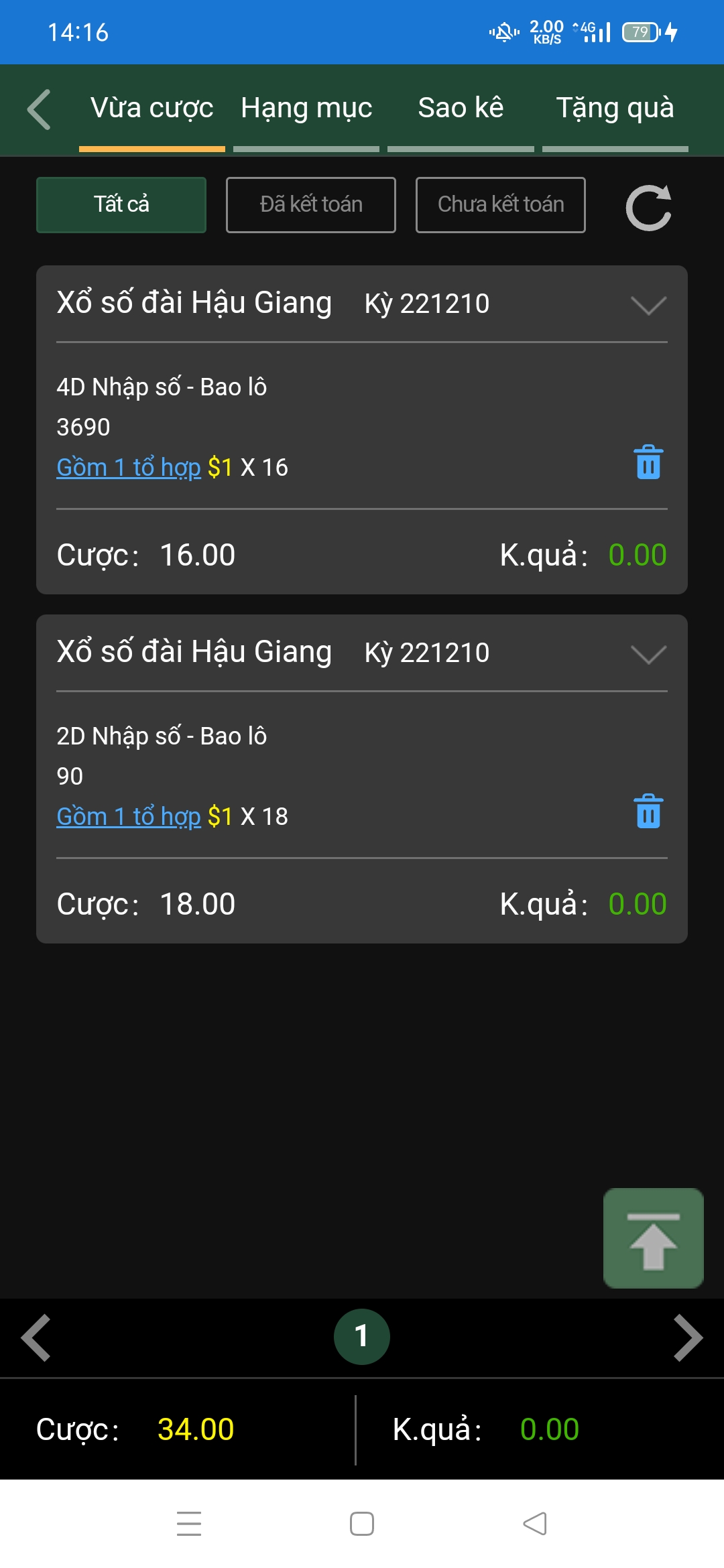724x1568 pixels.
Task: Switch to the Tặng quà tab
Action: [x=615, y=109]
